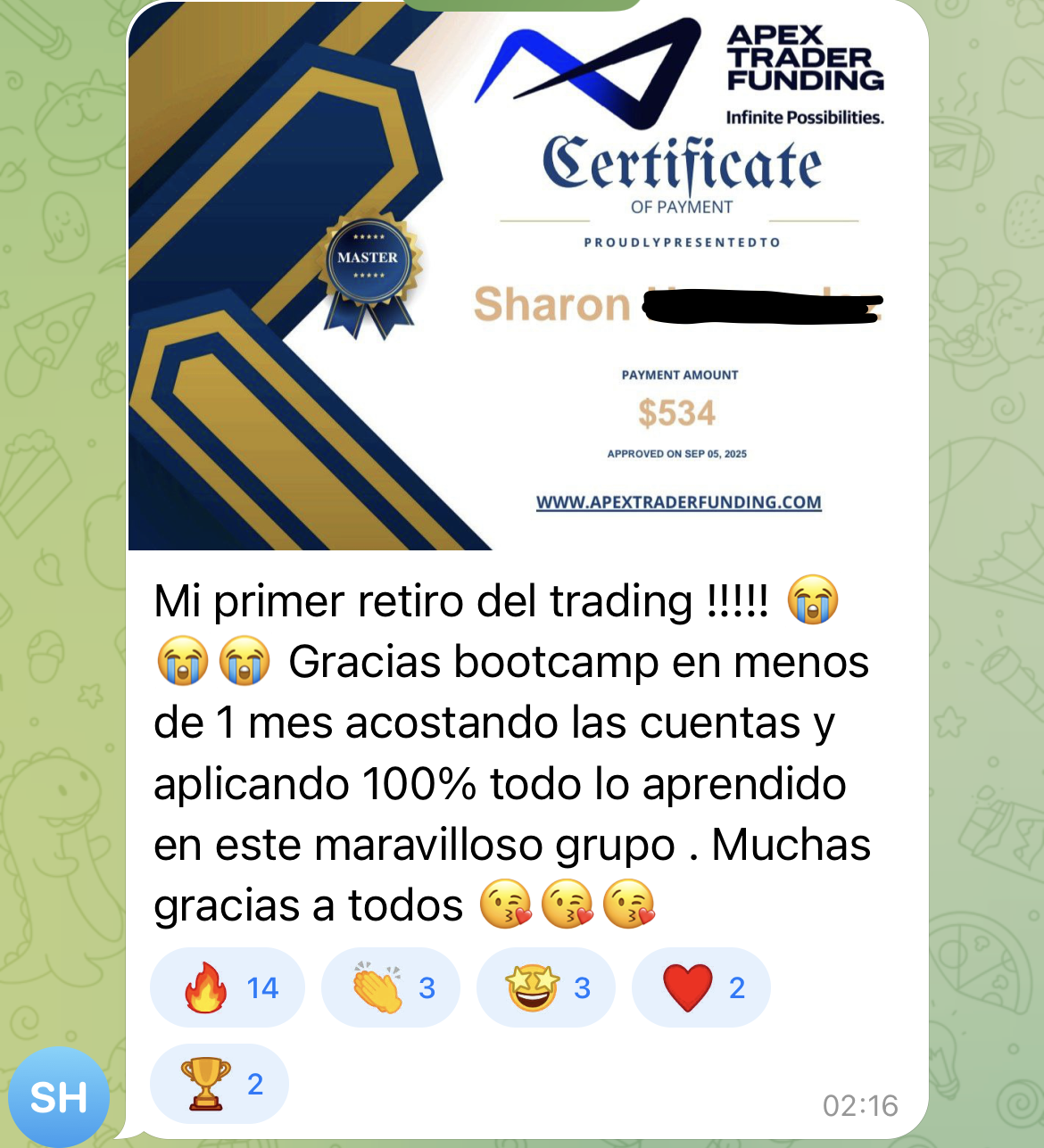Add a fire reaction to the message

[x=228, y=987]
